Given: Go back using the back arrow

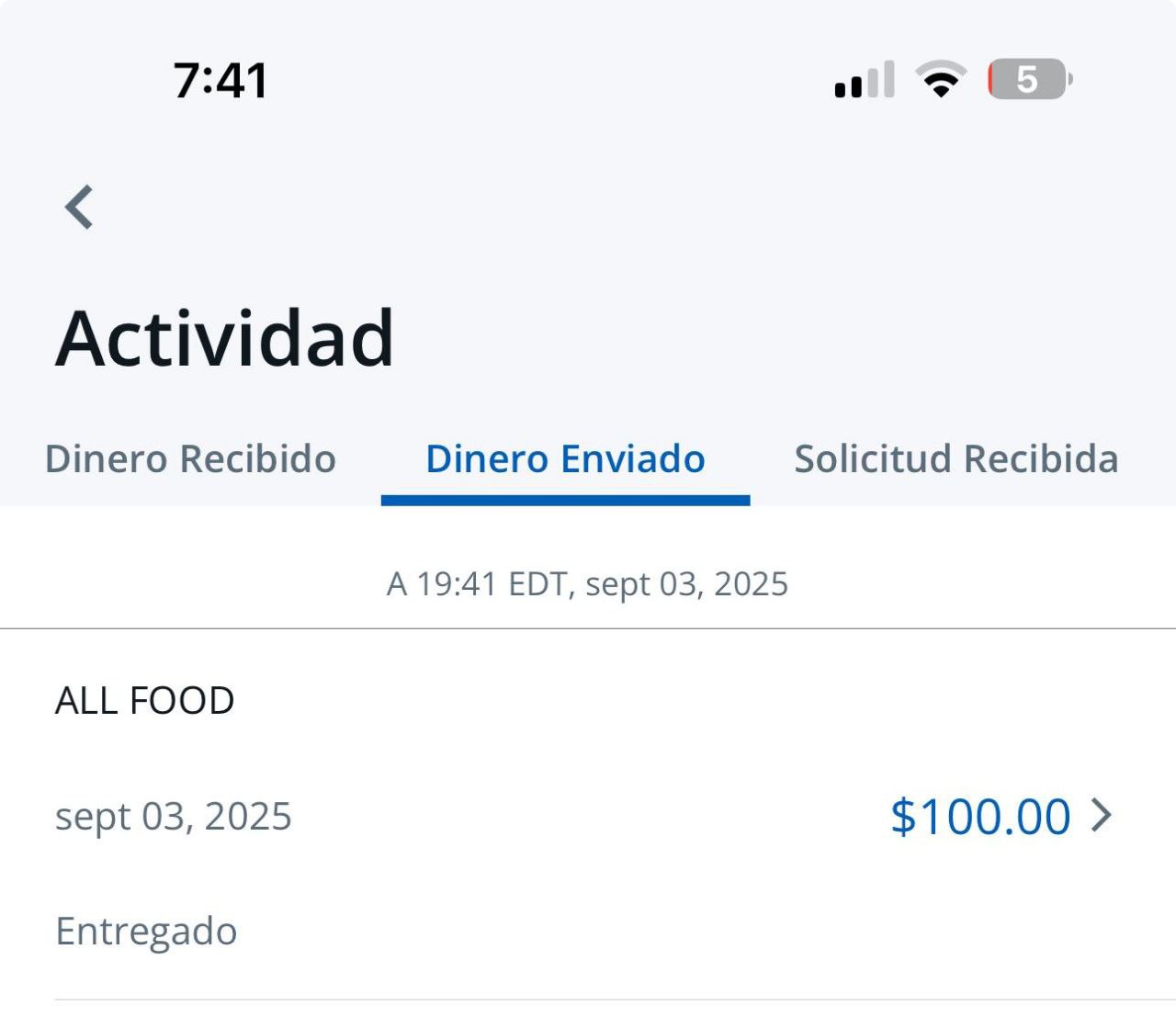Looking at the screenshot, I should [x=80, y=207].
